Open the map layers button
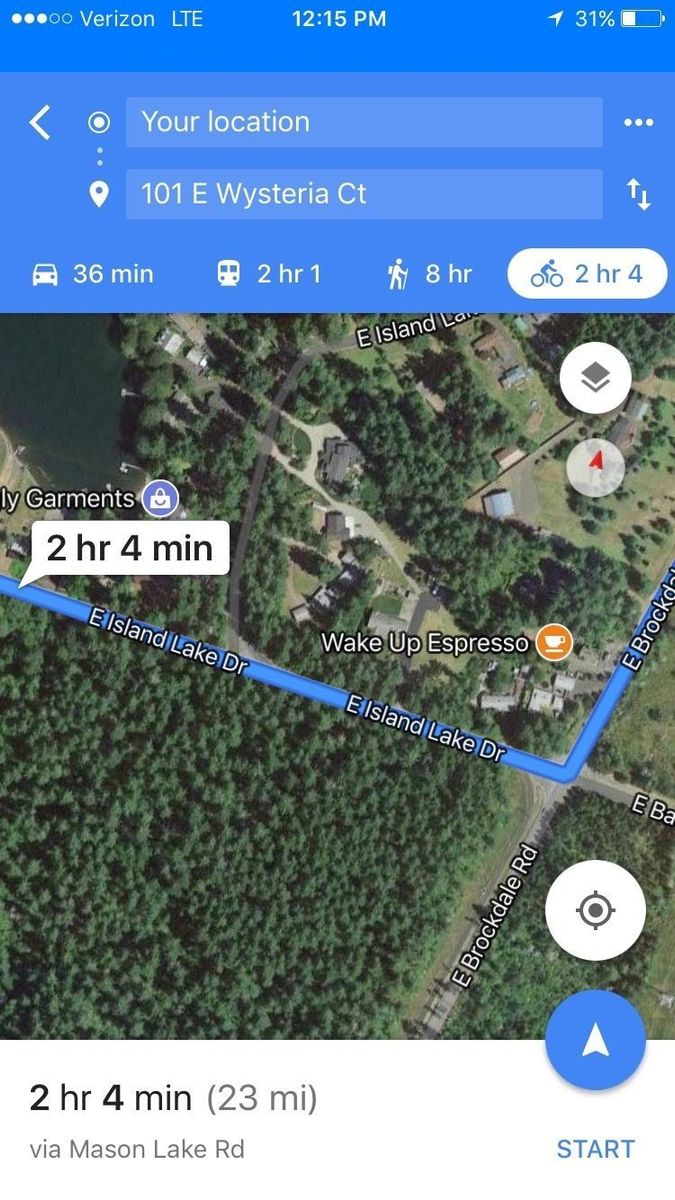This screenshot has height=1200, width=675. coord(595,378)
